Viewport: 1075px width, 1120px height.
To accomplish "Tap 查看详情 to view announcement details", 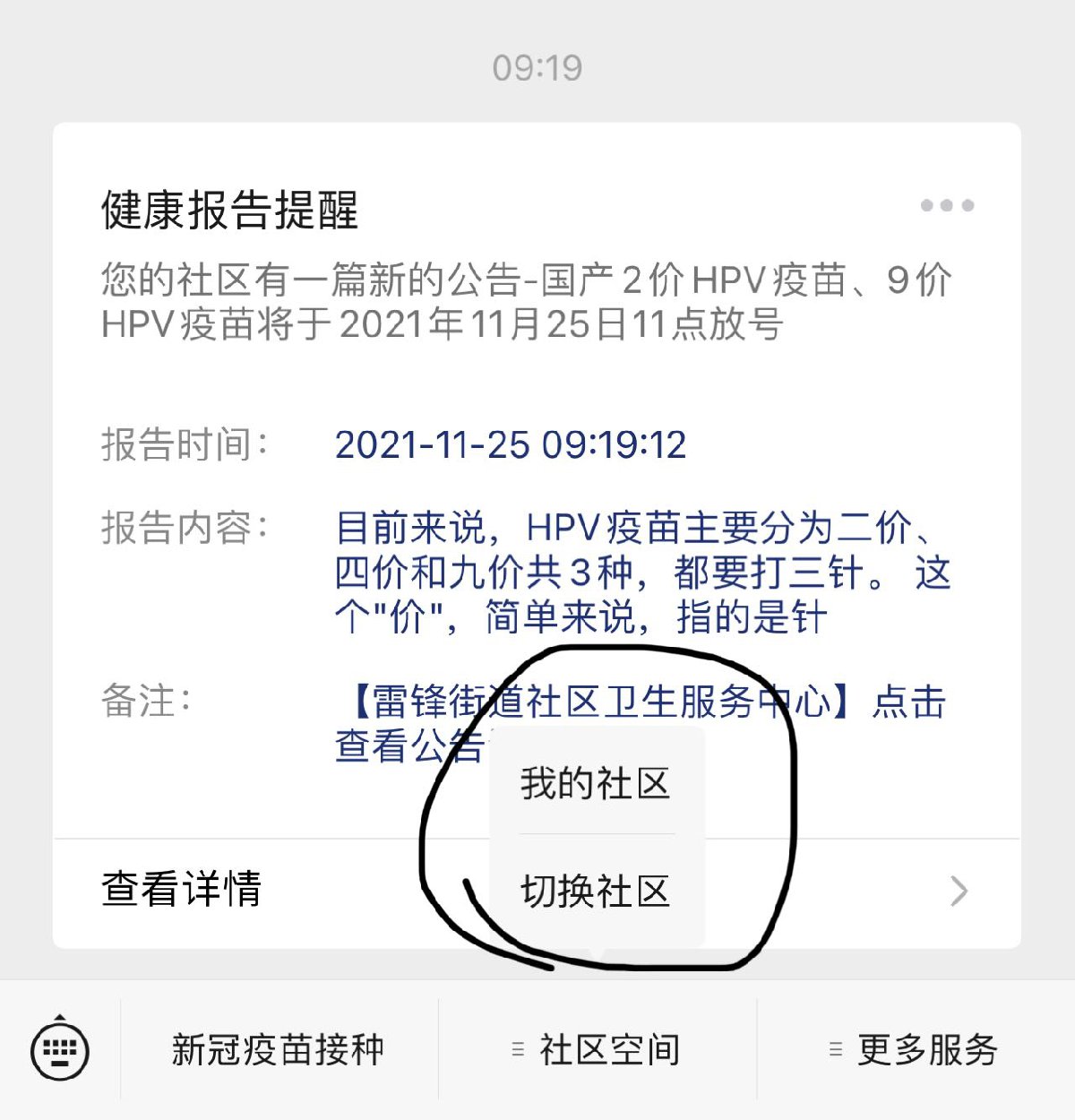I will click(182, 890).
